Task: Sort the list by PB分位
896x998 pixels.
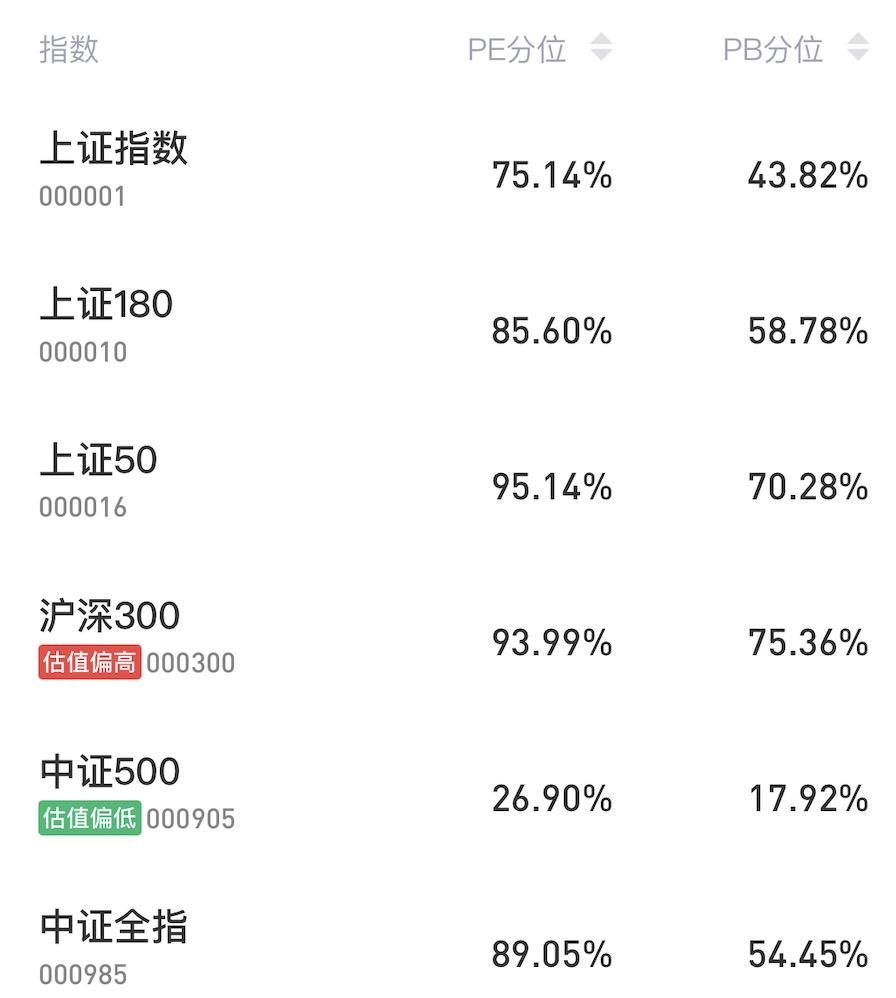Action: tap(794, 49)
